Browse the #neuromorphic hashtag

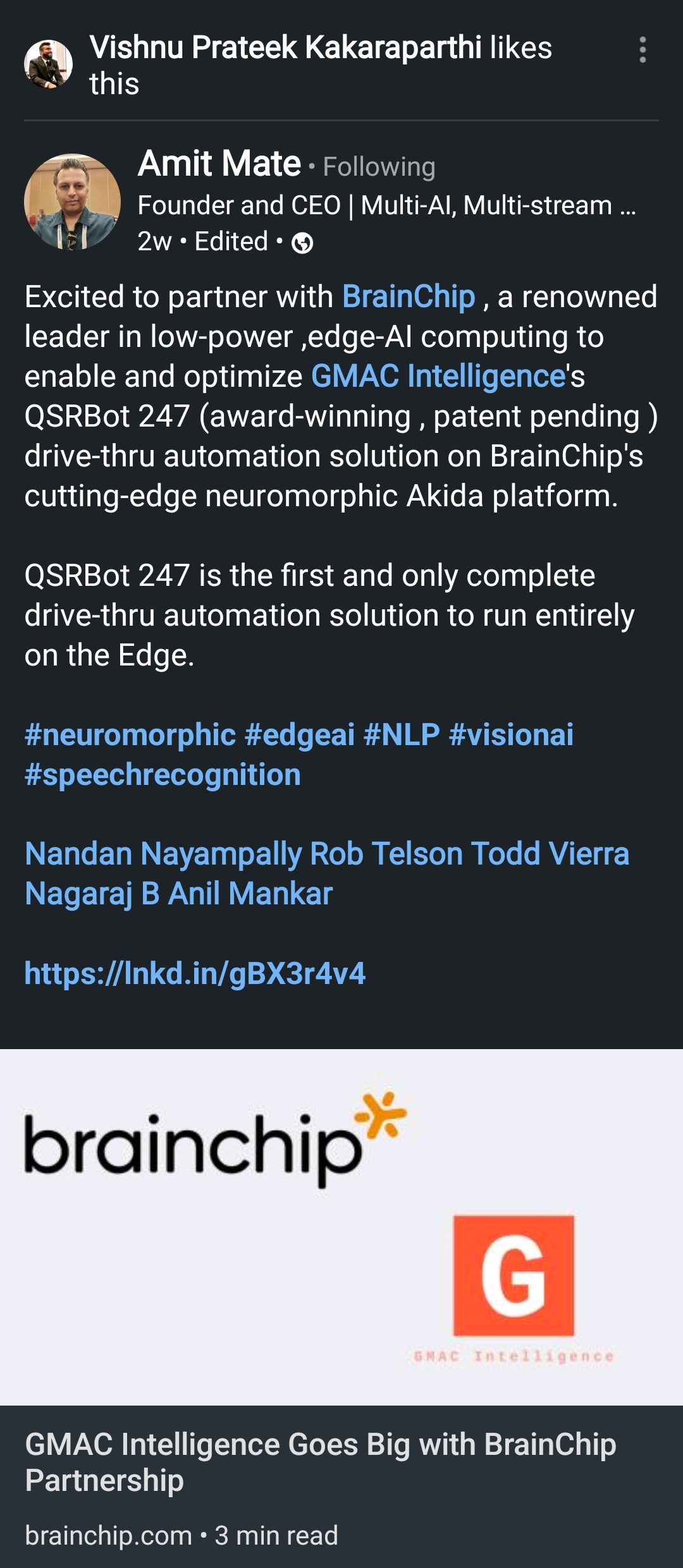coord(130,734)
